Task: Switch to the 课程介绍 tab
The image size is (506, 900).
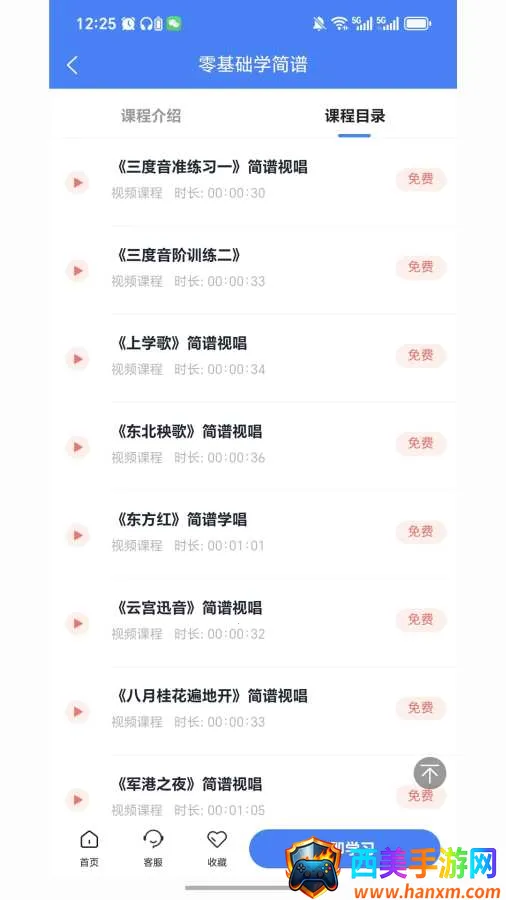Action: point(151,116)
